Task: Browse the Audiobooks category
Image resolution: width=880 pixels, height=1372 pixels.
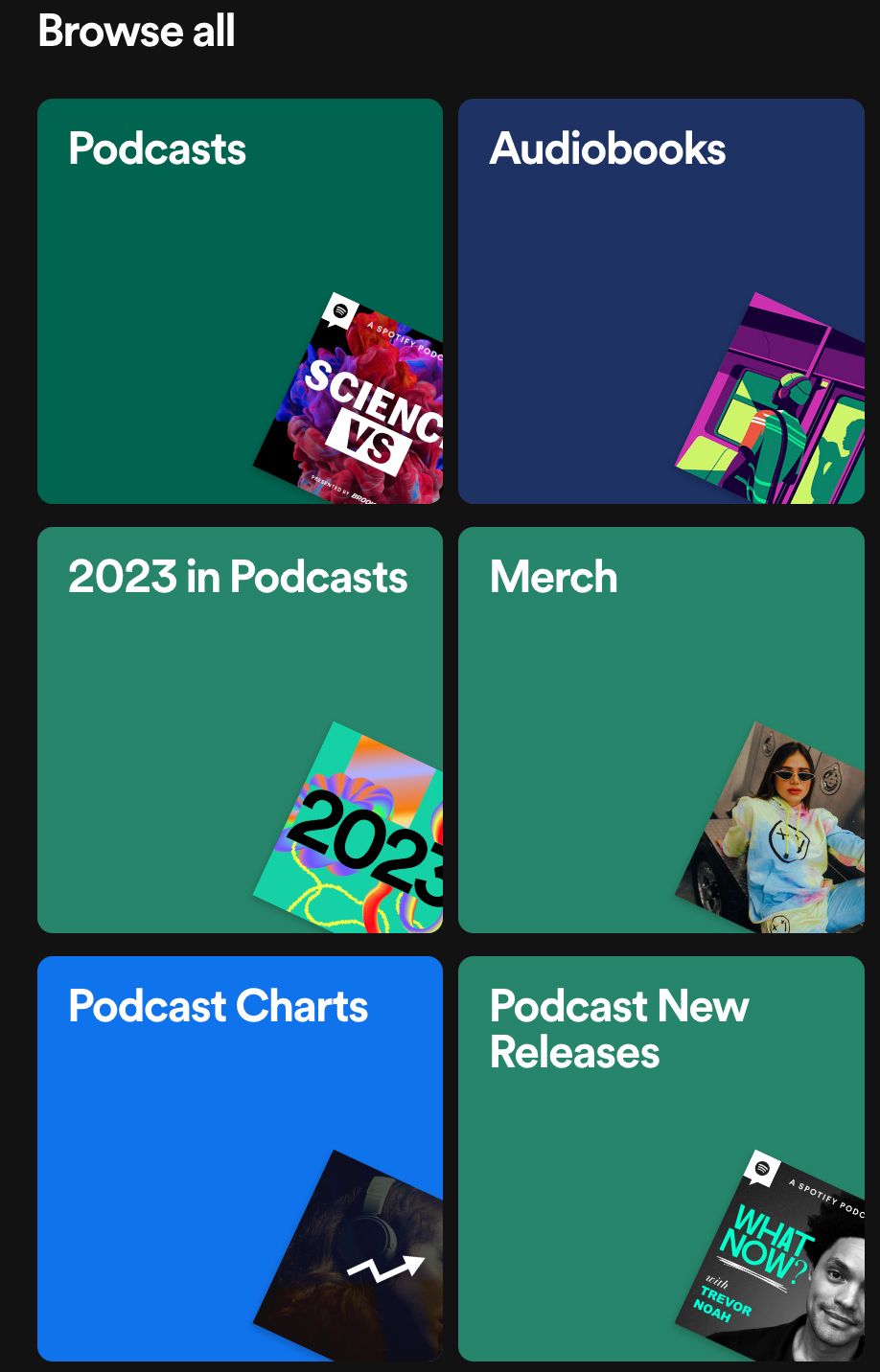Action: (661, 301)
